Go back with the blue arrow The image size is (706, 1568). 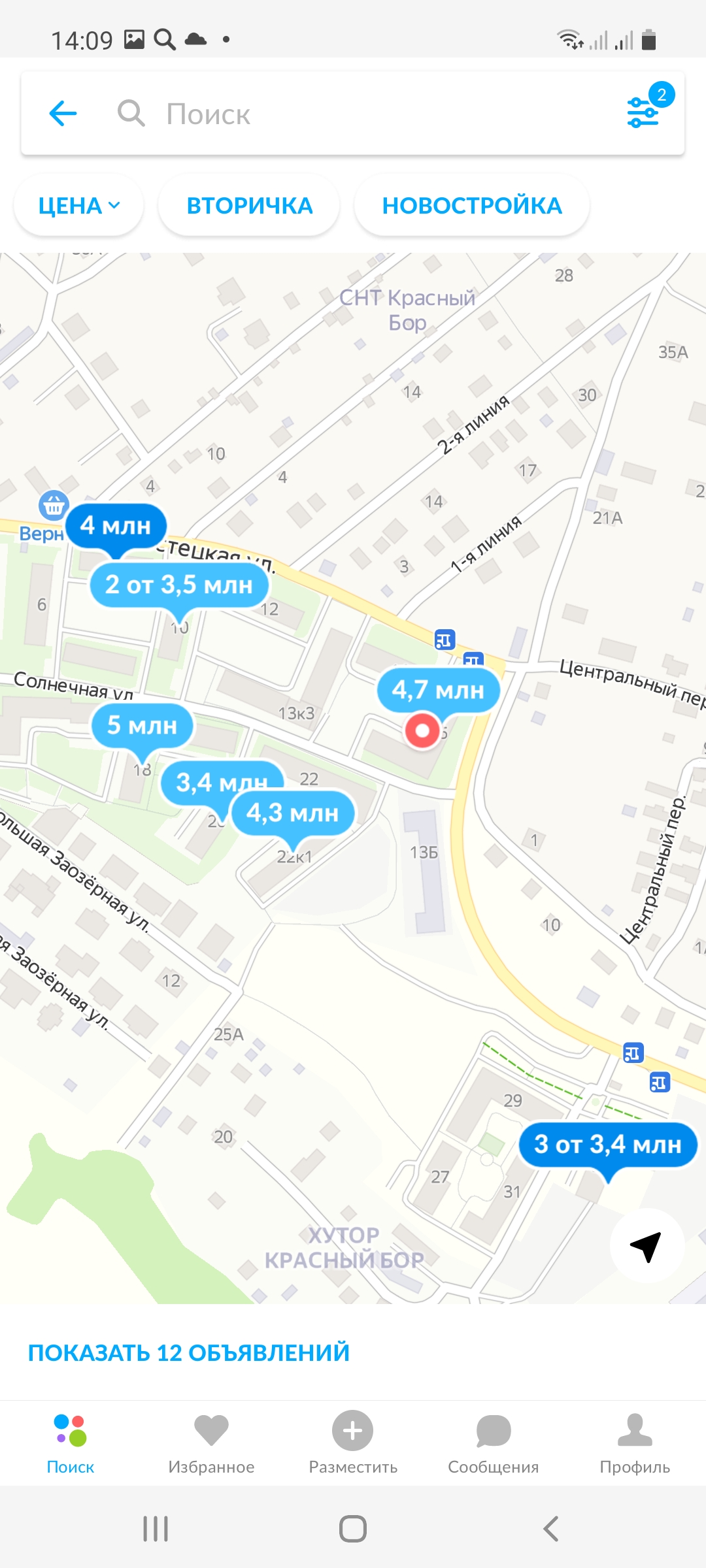click(x=63, y=114)
